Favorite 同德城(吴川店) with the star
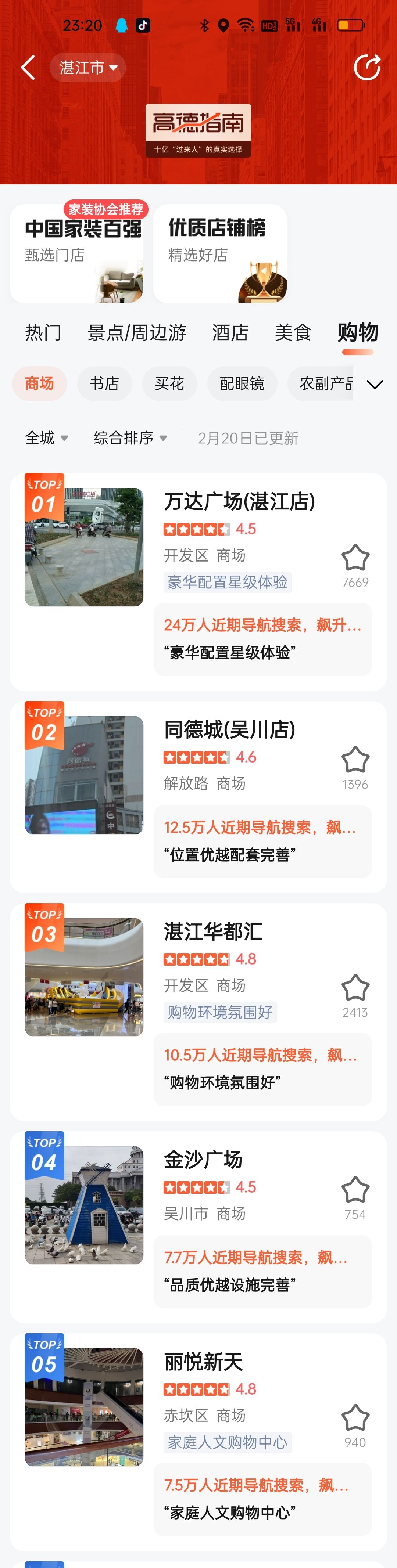This screenshot has width=397, height=1568. pyautogui.click(x=355, y=760)
